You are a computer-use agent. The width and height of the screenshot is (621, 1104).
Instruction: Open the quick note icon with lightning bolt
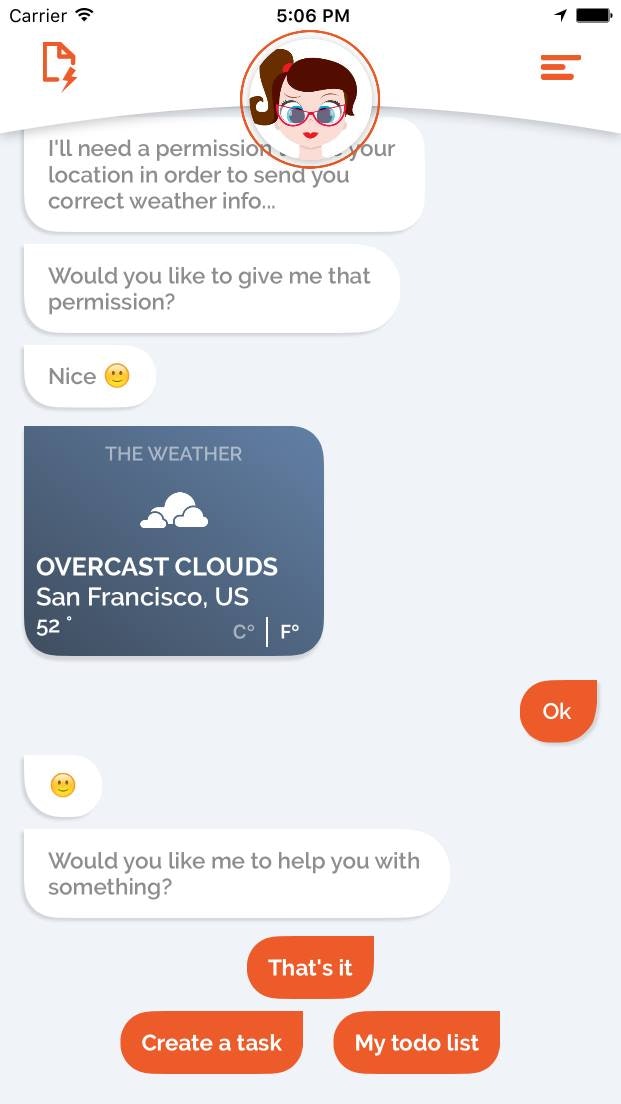(59, 67)
